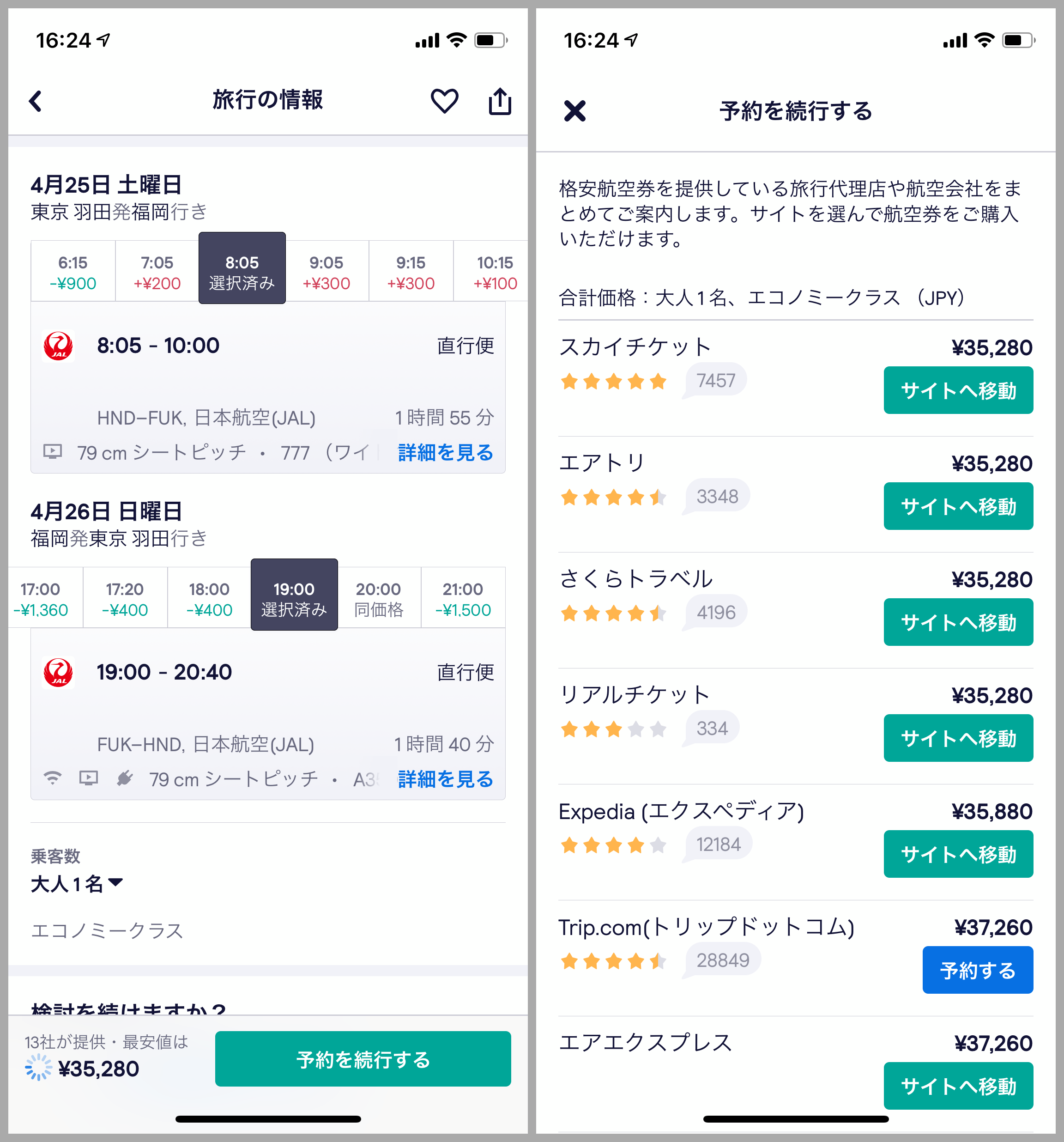Choose the 21:00 return departure time

(463, 599)
